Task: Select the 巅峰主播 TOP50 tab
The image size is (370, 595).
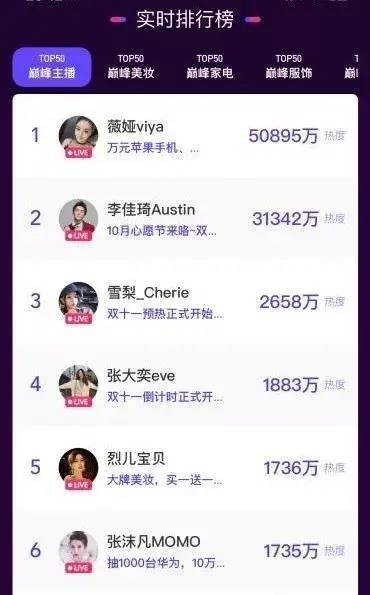Action: 52,67
